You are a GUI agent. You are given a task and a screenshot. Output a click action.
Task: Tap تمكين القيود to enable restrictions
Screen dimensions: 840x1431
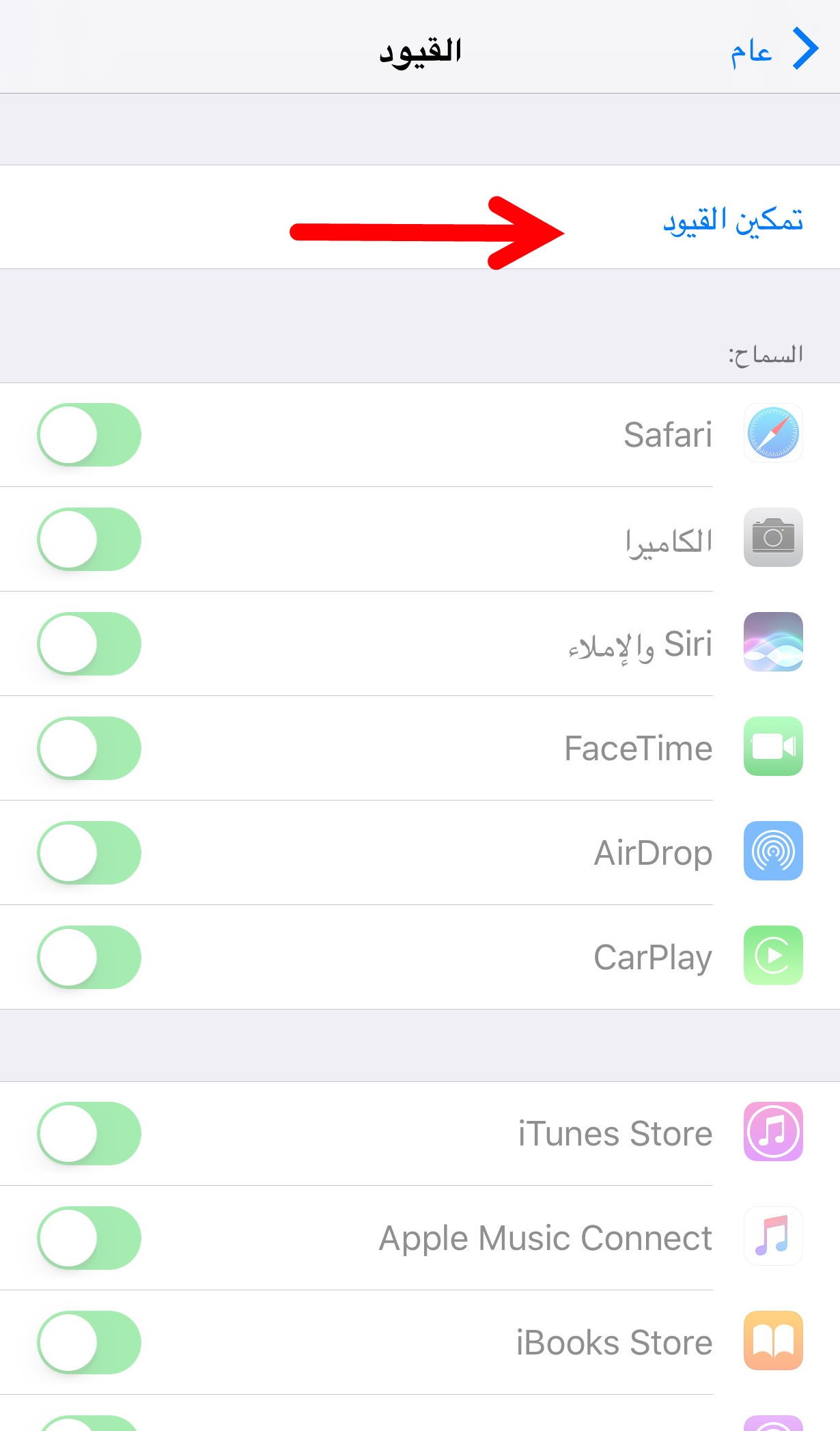click(732, 220)
